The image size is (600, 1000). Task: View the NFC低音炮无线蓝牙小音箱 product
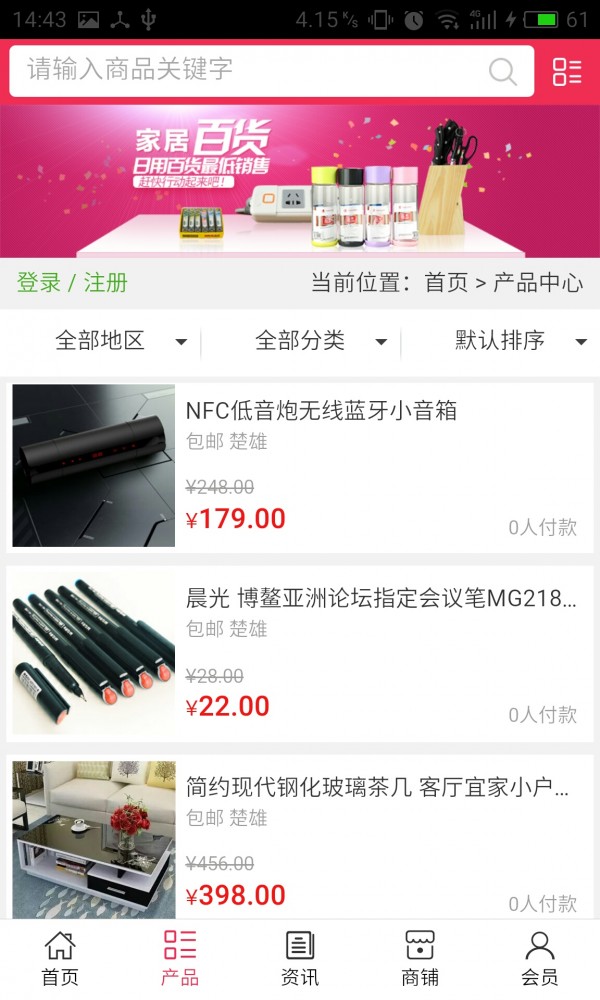pyautogui.click(x=320, y=411)
